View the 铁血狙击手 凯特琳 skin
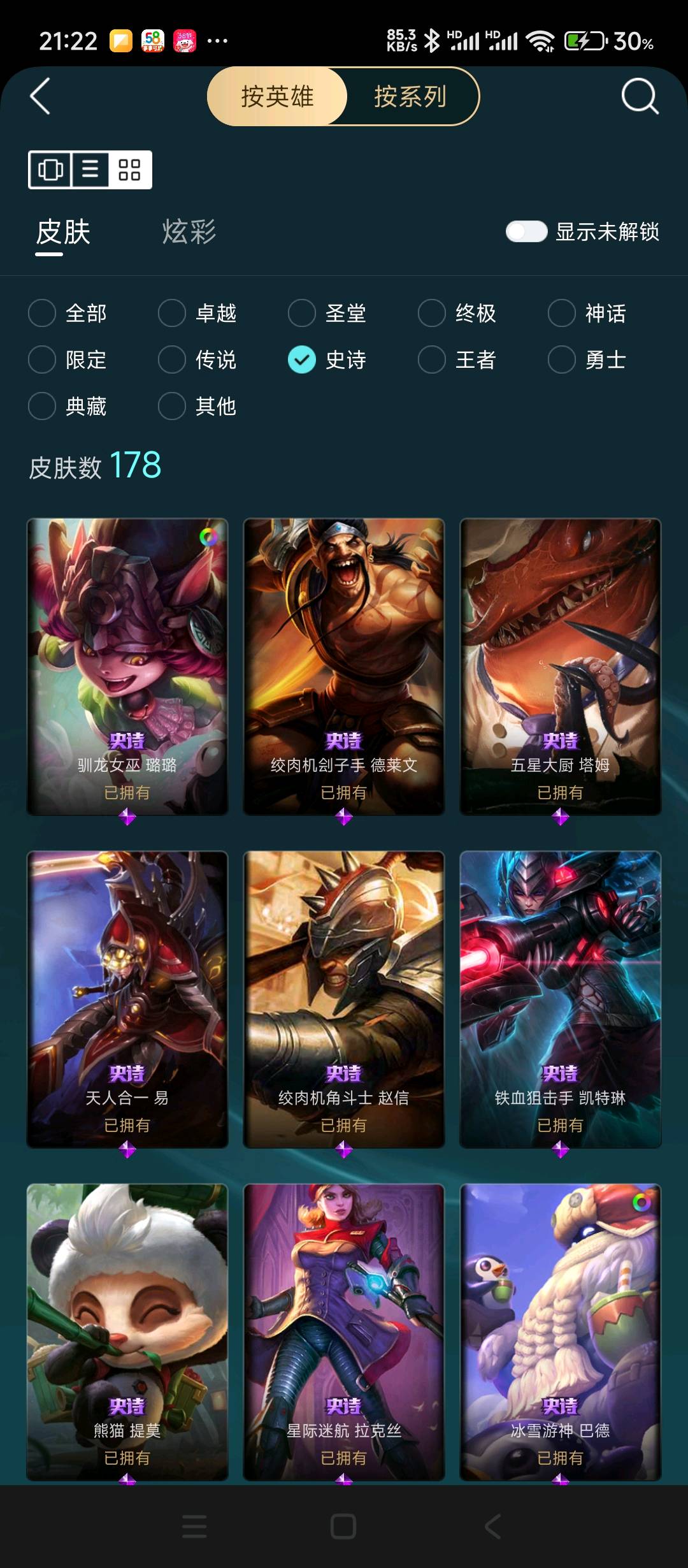 [561, 999]
